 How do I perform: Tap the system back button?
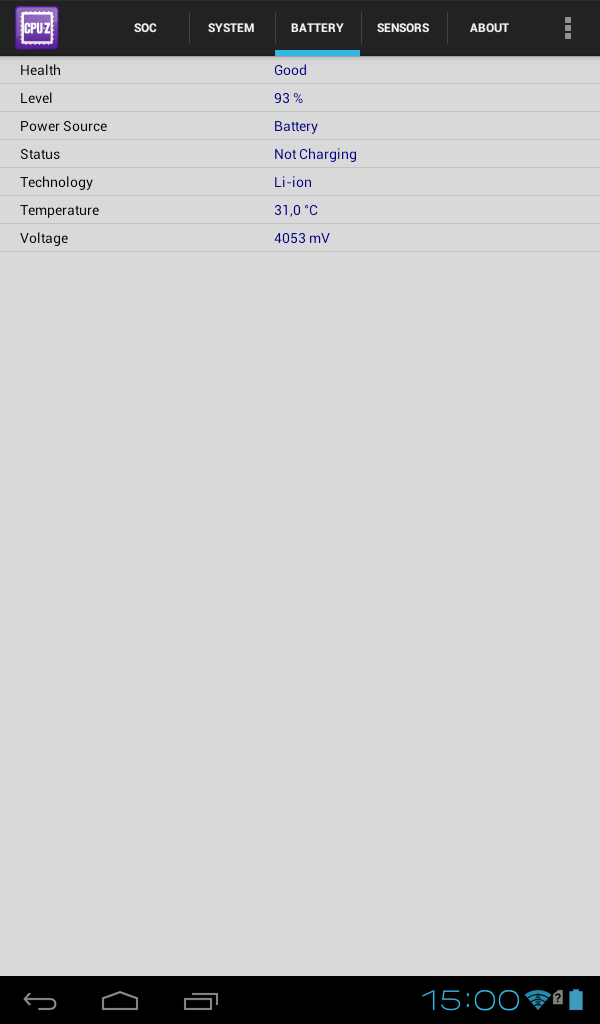[x=40, y=1000]
